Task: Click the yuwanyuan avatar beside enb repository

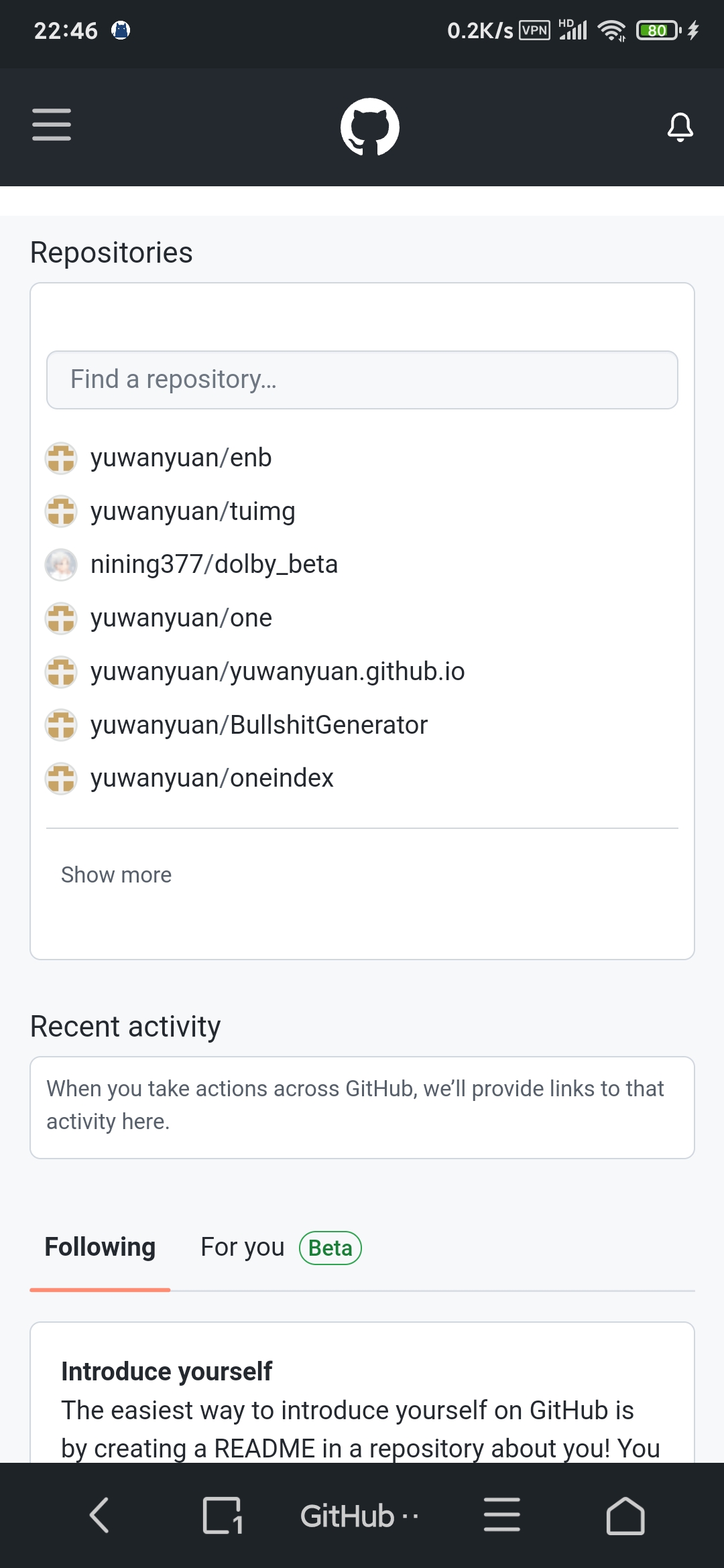Action: tap(61, 458)
